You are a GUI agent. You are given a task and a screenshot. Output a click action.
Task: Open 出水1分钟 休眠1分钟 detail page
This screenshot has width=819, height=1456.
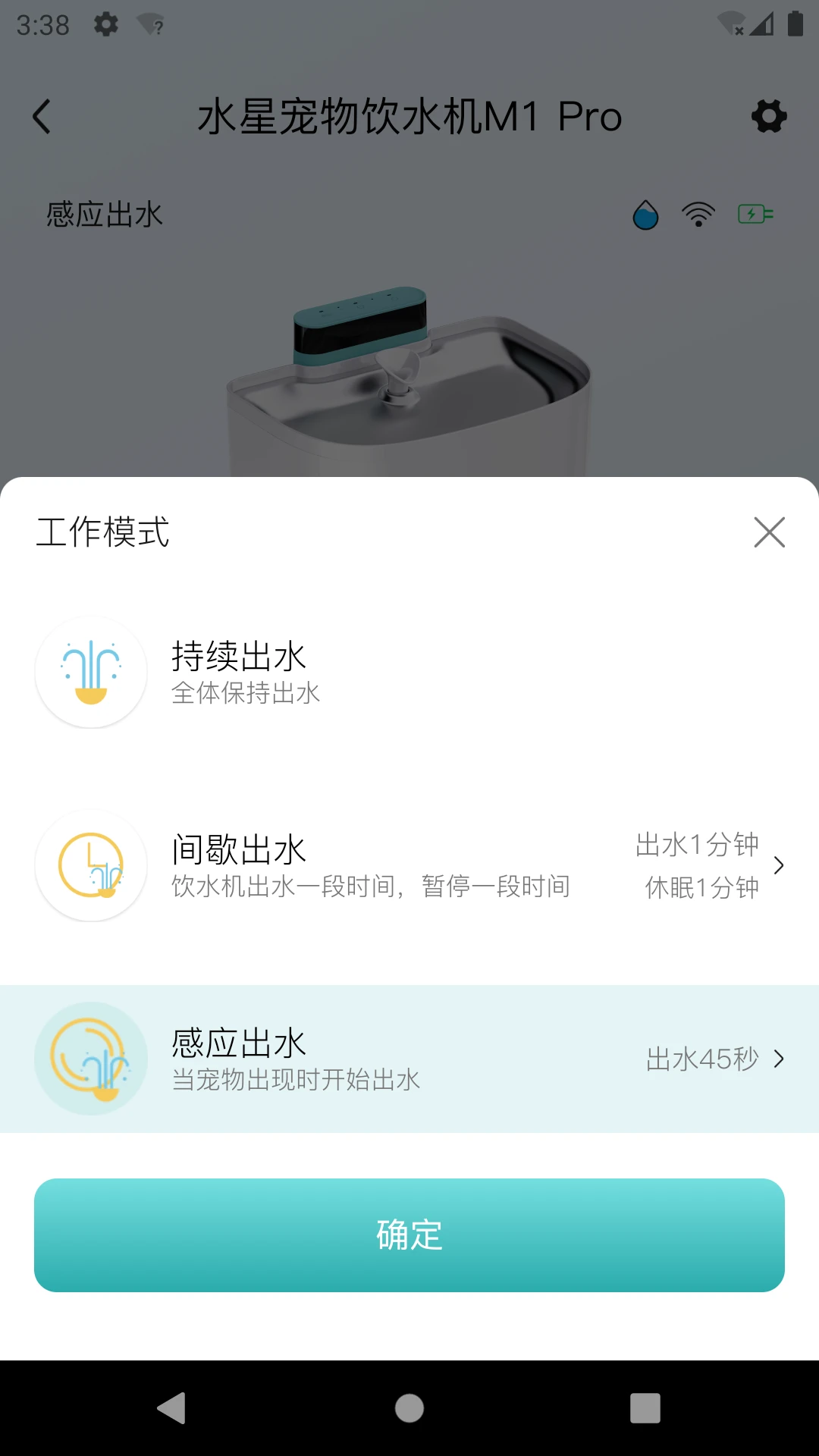click(696, 866)
